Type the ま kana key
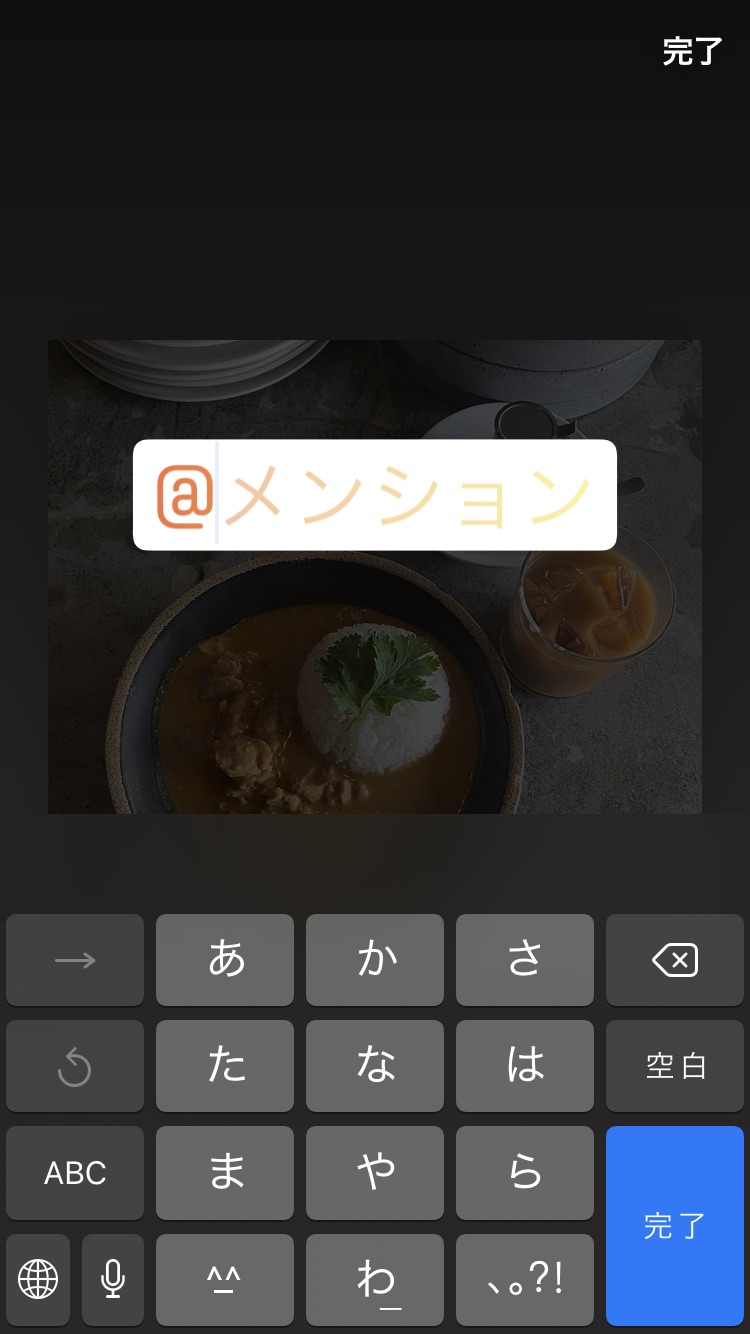Screen dimensions: 750x1334 [x=225, y=1173]
